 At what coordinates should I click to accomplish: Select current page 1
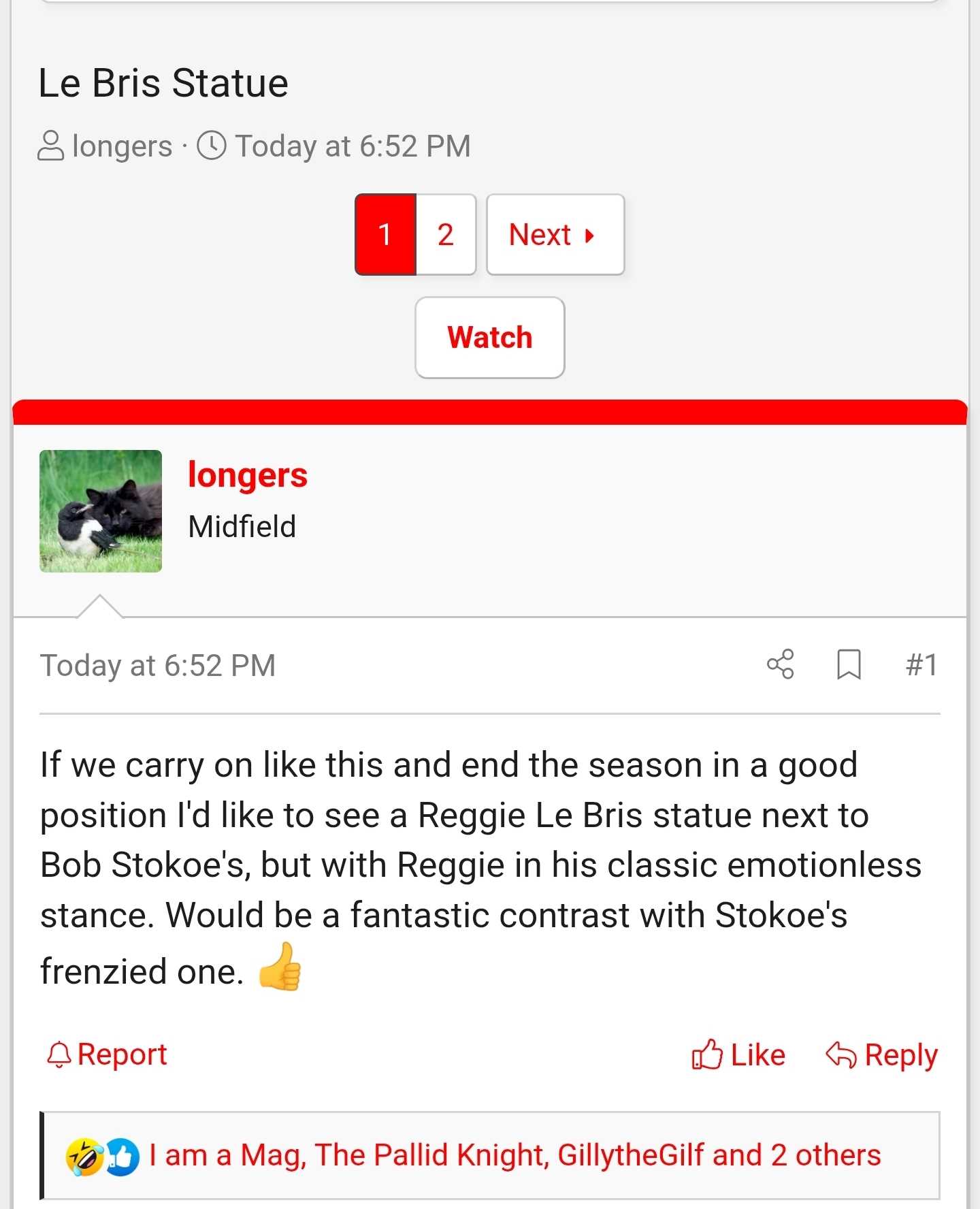[x=385, y=235]
